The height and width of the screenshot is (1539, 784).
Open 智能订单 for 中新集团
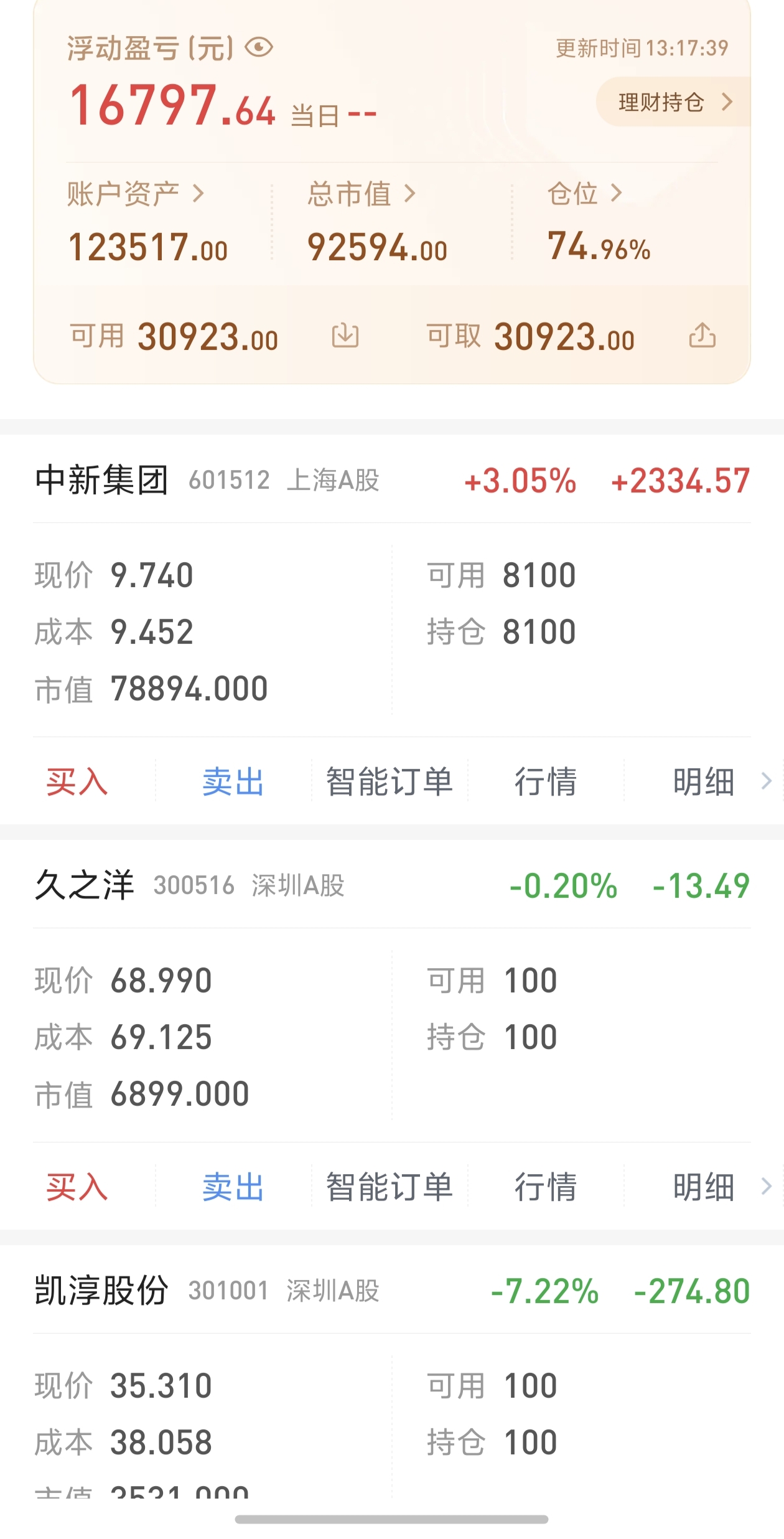[x=390, y=782]
